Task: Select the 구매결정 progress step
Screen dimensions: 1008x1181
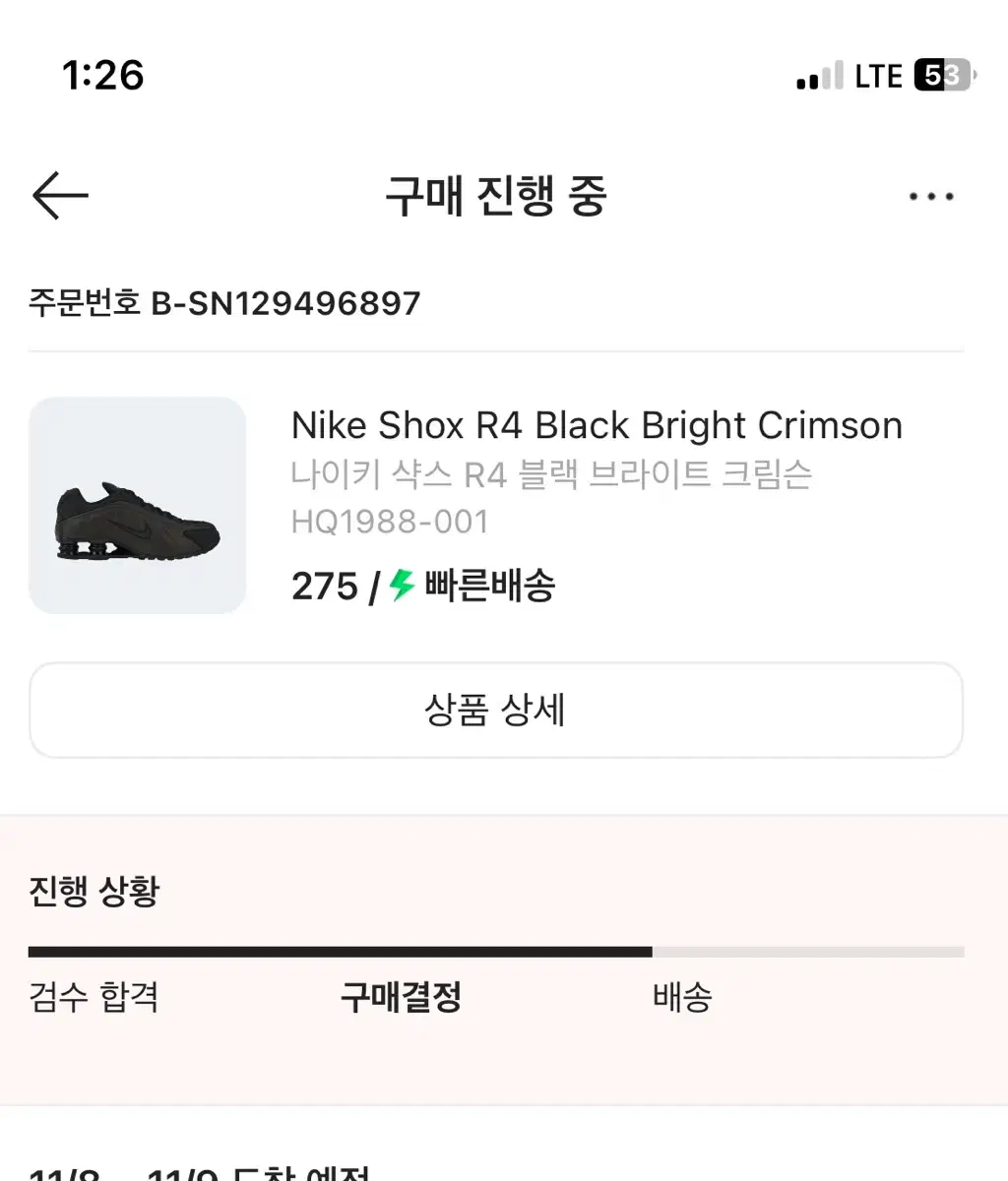Action: [402, 997]
